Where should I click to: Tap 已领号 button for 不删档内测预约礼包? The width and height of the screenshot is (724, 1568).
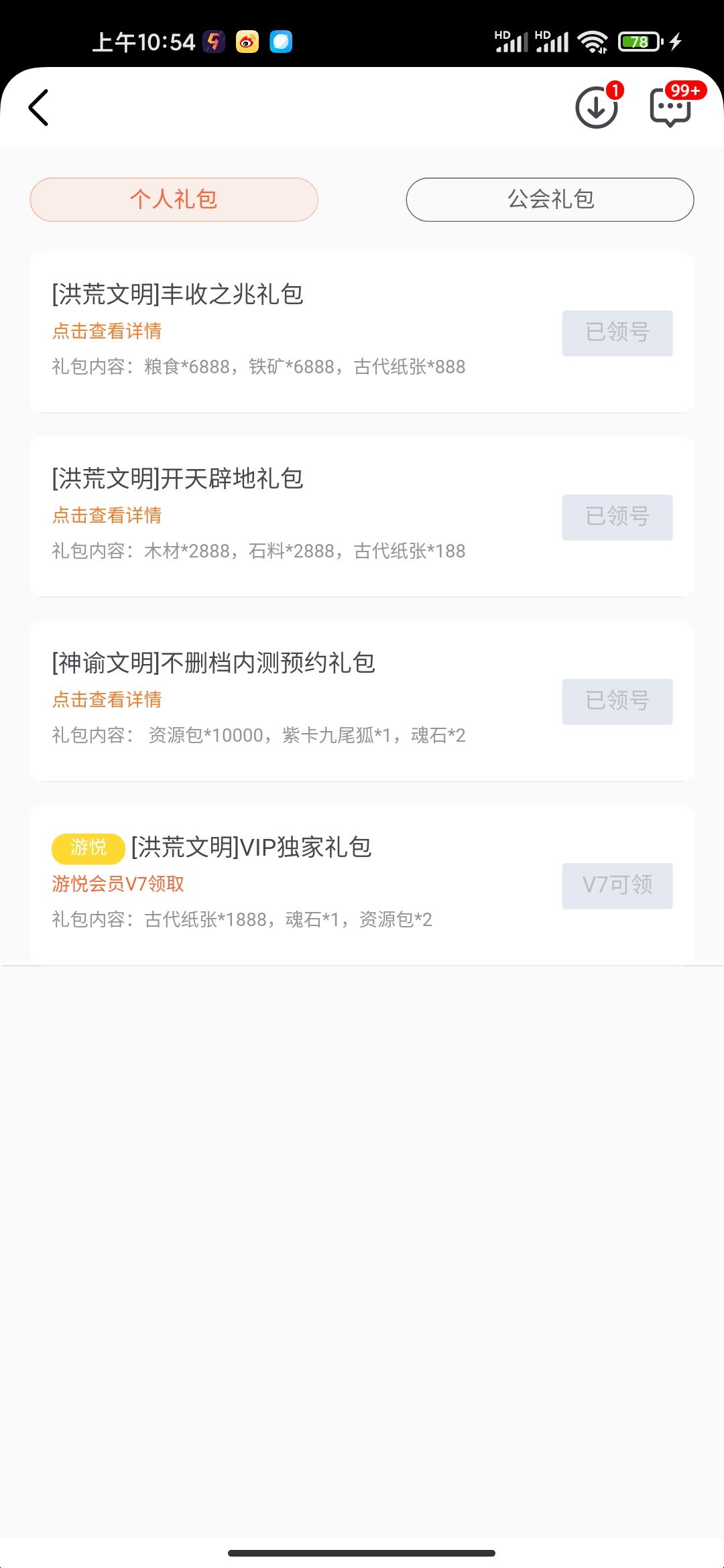(x=617, y=702)
